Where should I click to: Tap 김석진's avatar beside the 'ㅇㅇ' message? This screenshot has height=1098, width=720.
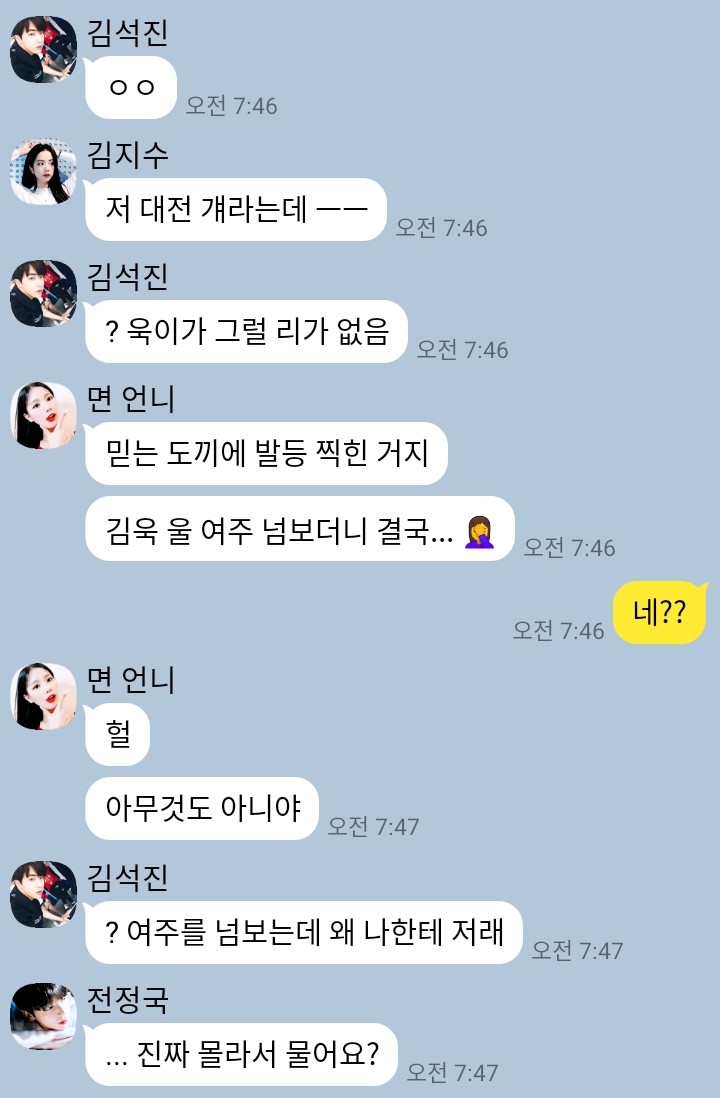[43, 50]
